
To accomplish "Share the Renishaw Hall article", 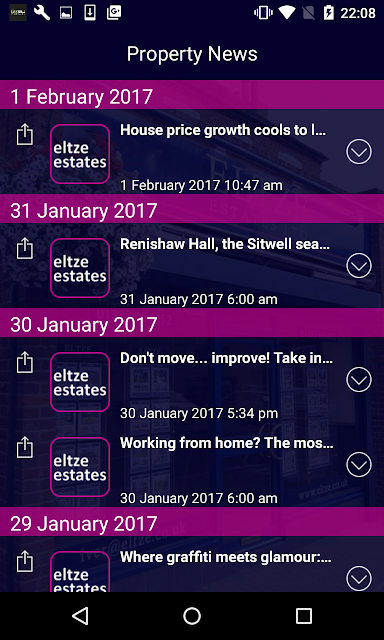I will pos(24,248).
